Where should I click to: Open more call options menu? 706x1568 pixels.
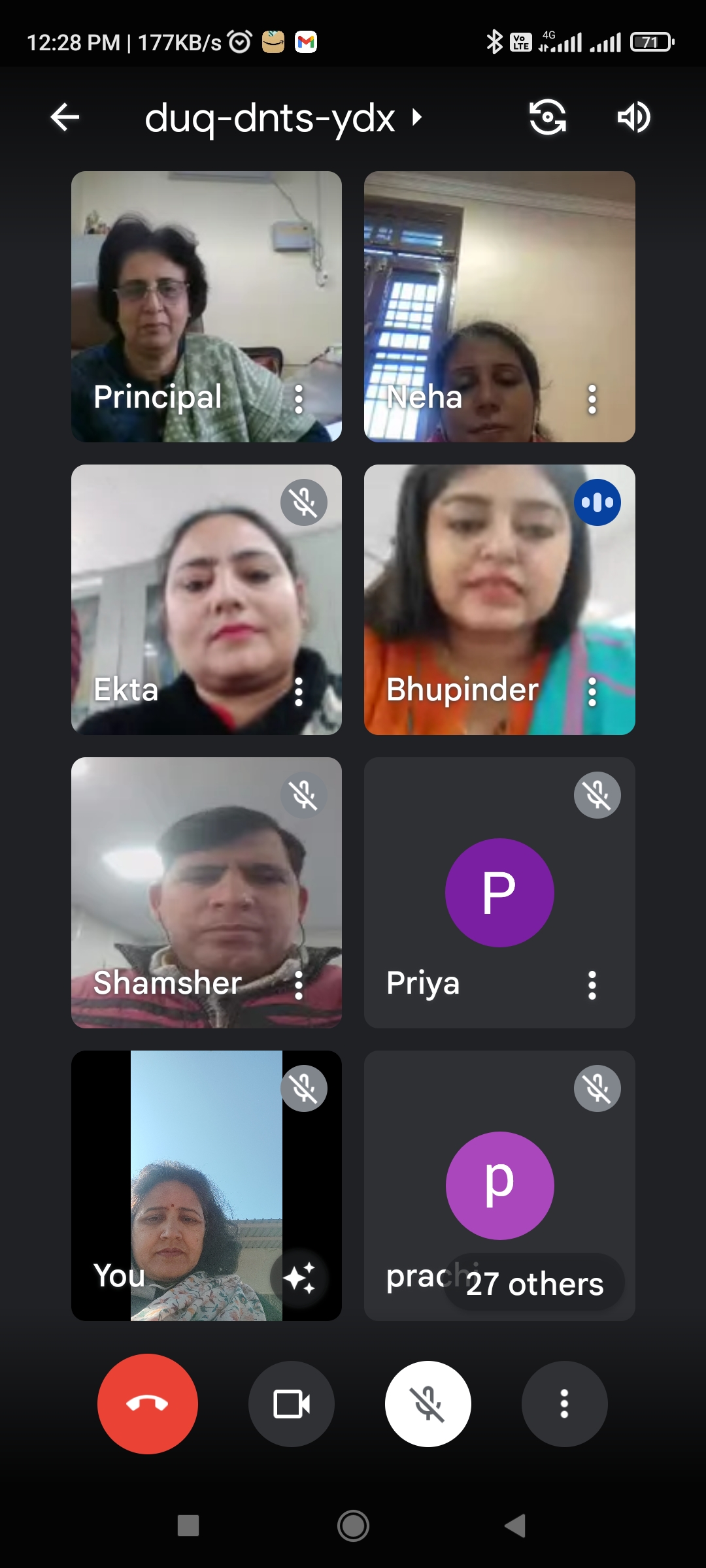564,1403
